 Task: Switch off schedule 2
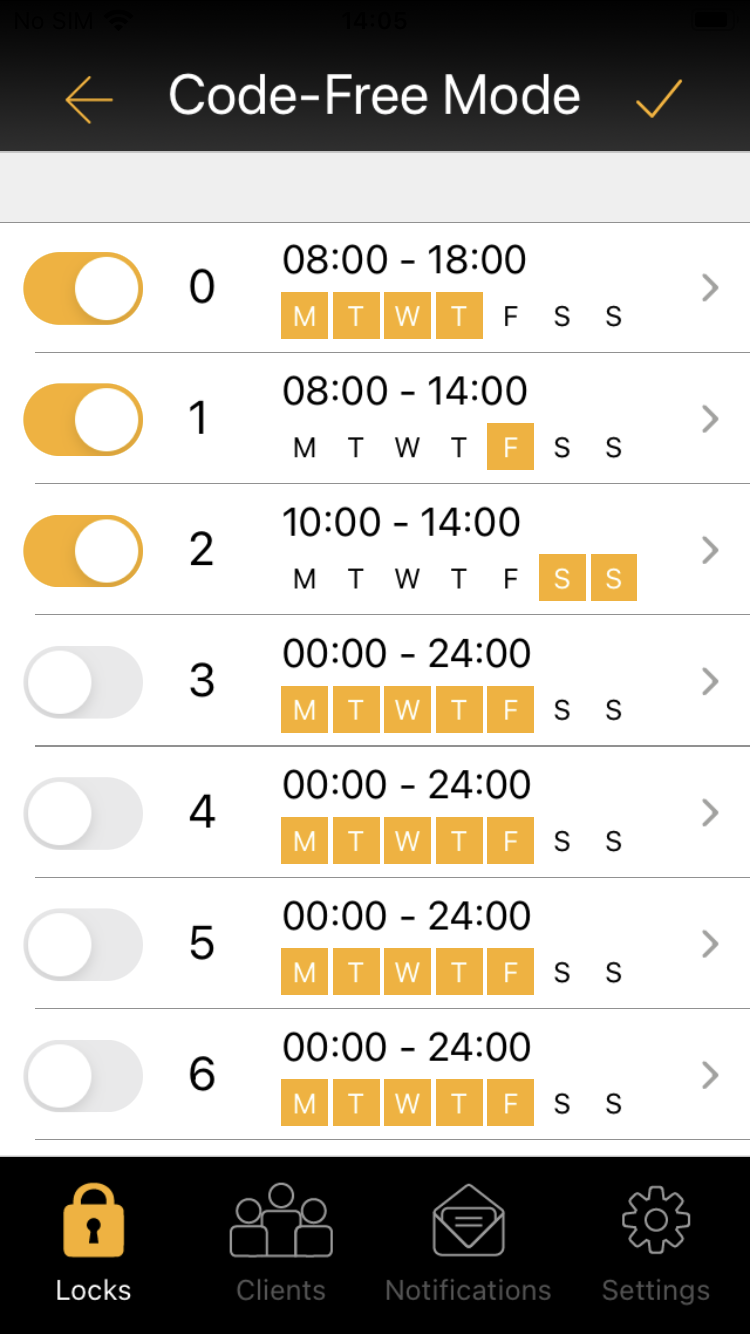click(x=83, y=550)
